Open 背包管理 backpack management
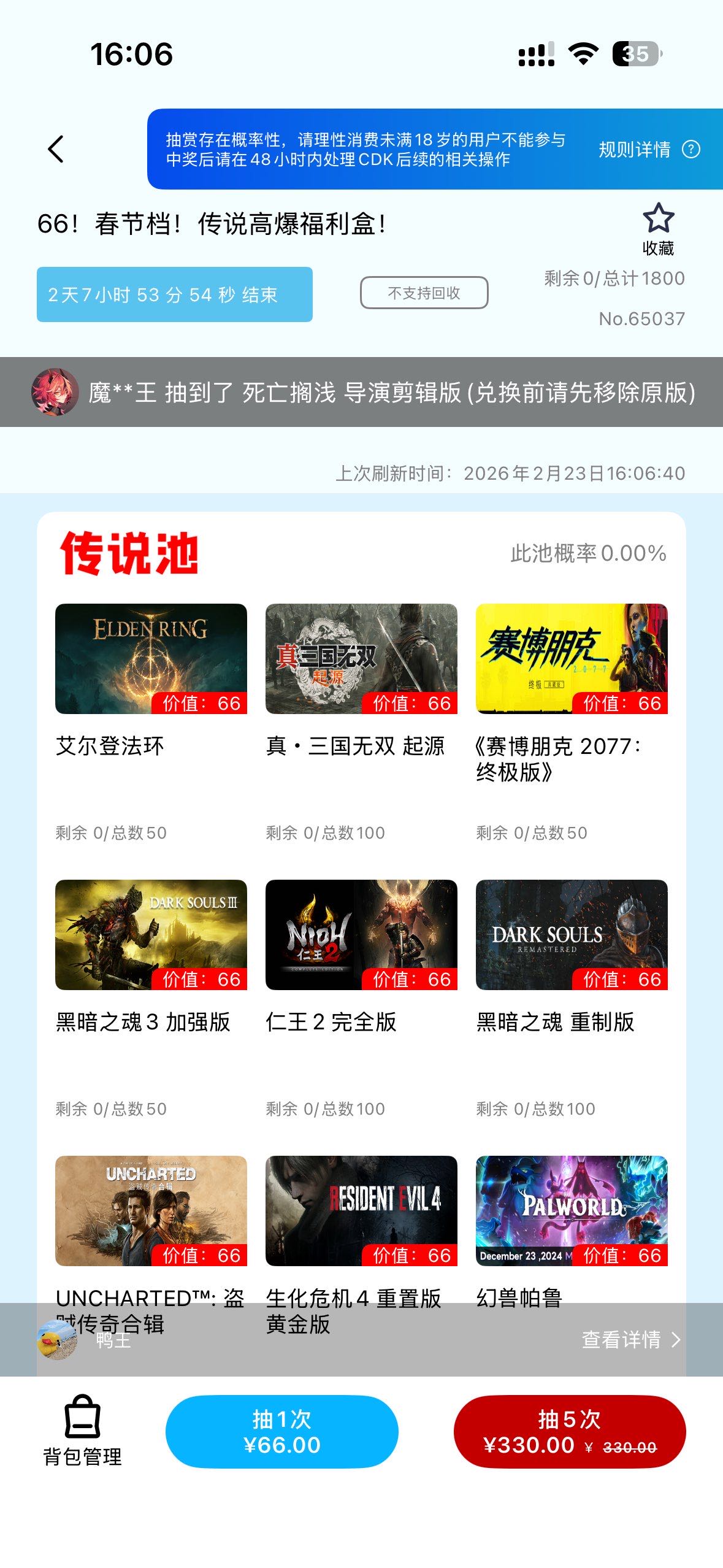 coord(82,1431)
